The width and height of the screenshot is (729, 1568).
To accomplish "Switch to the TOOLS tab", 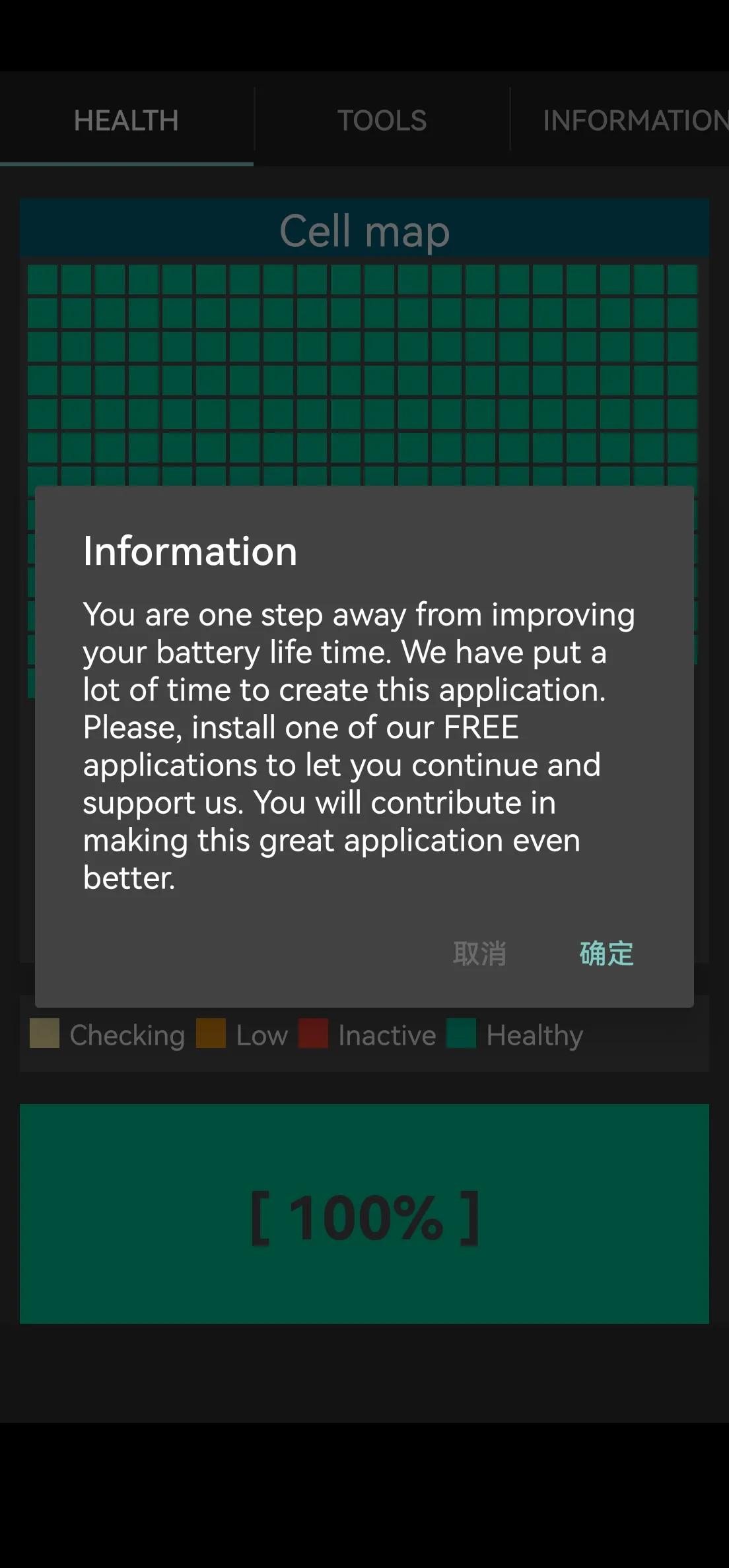I will click(382, 120).
